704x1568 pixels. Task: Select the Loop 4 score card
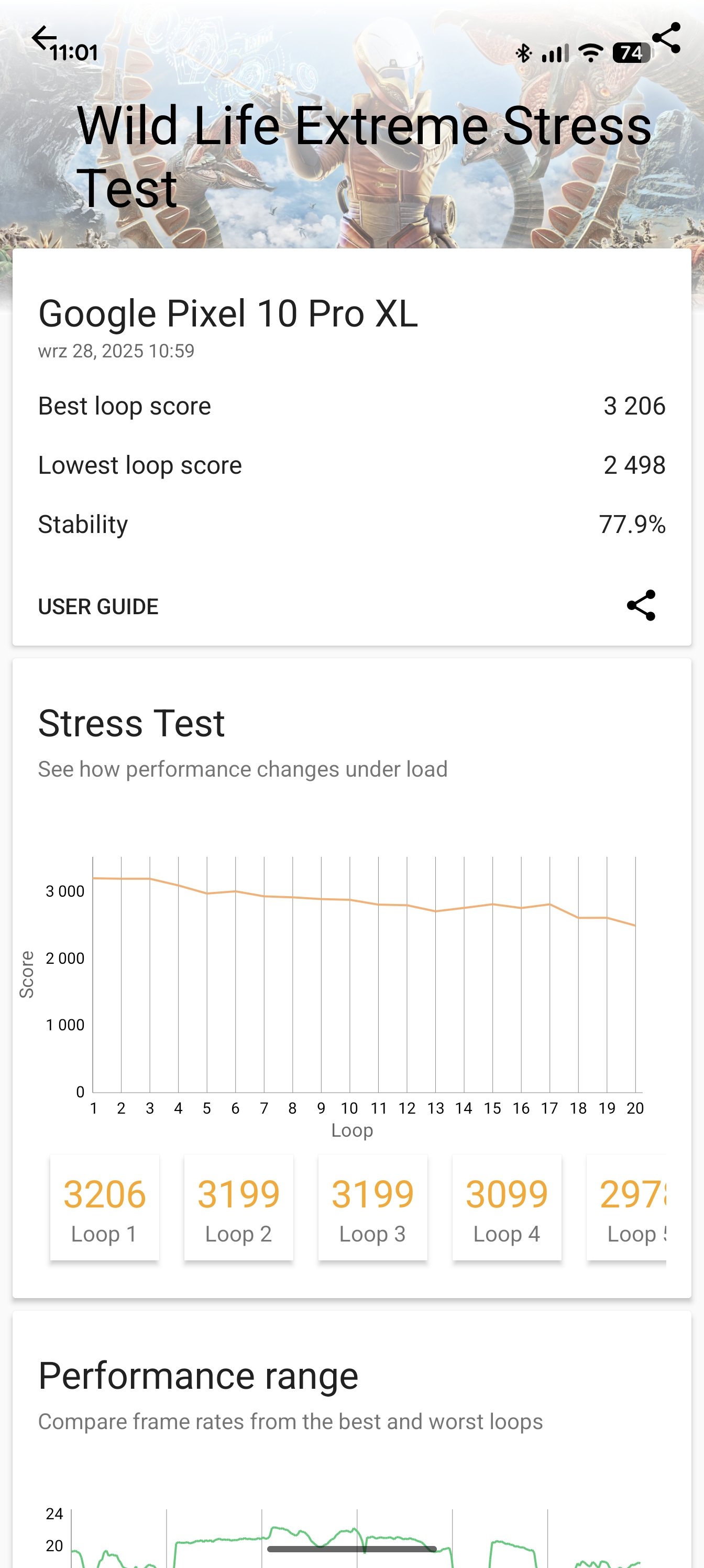(x=506, y=1207)
